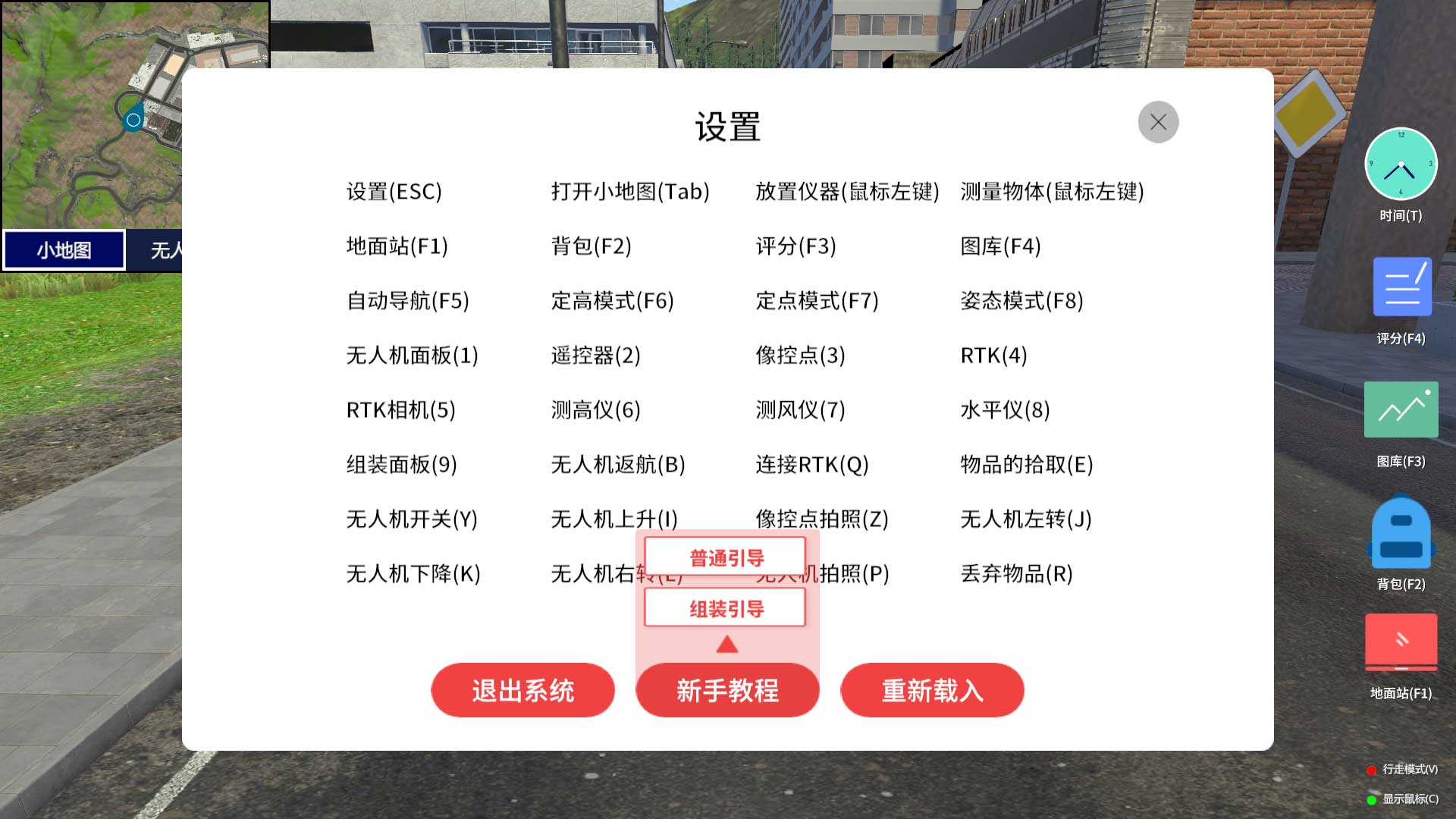Select 普通引导 from the popup
The image size is (1456, 819).
pyautogui.click(x=725, y=557)
